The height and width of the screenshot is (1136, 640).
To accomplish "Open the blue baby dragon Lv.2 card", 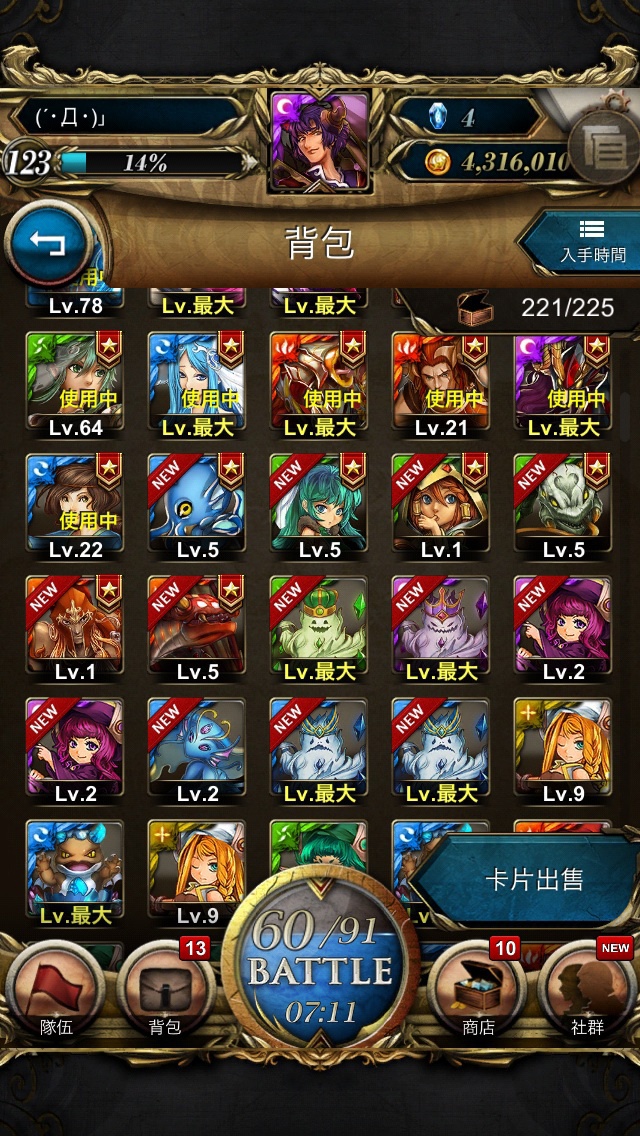I will [x=196, y=751].
